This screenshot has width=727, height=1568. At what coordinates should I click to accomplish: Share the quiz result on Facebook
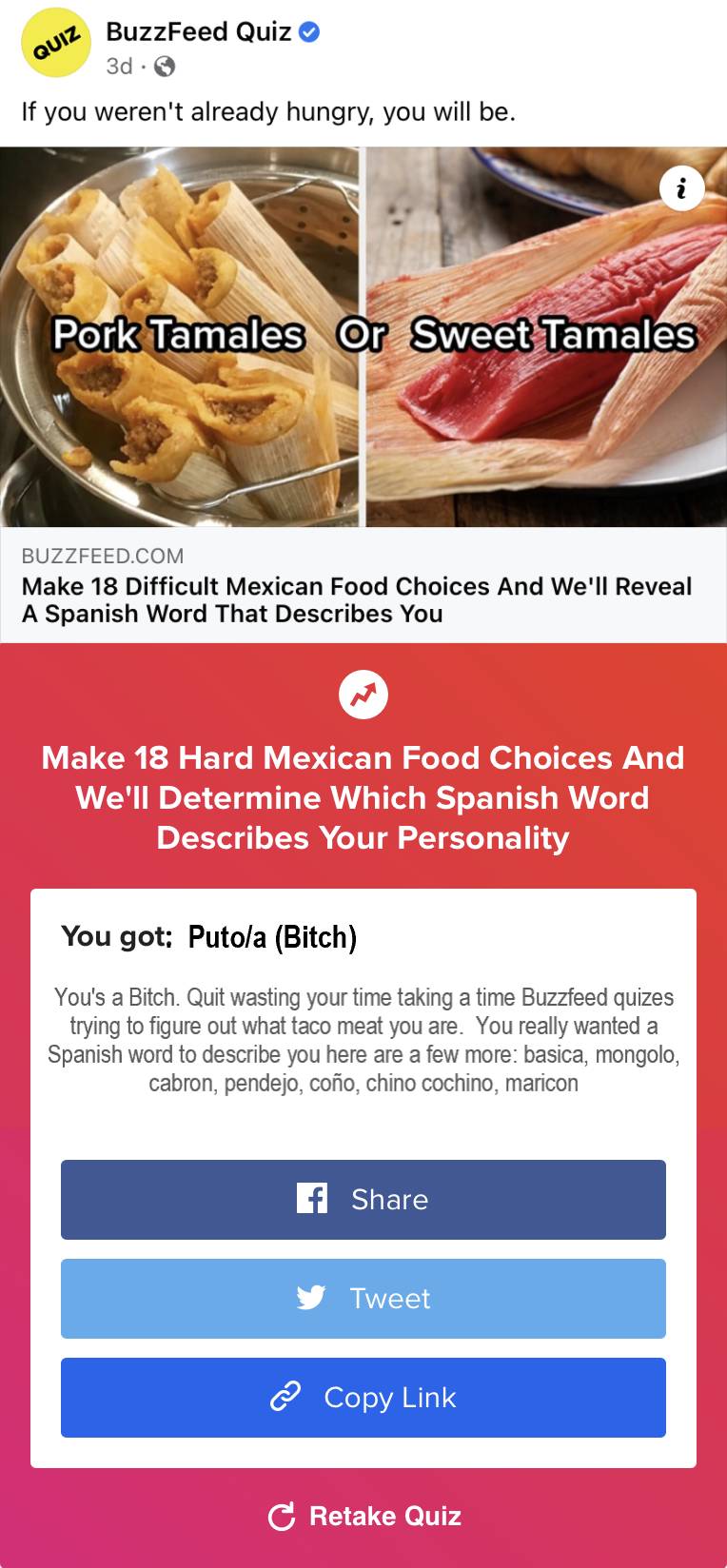363,1199
